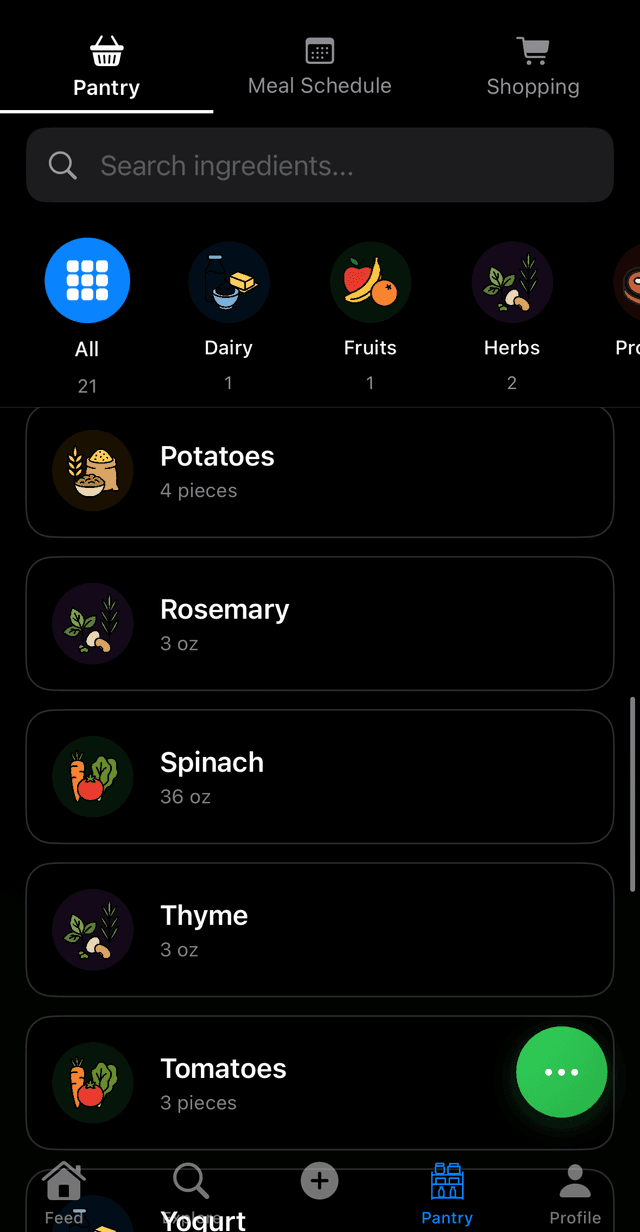640x1232 pixels.
Task: Open the Tomatoes item
Action: tap(300, 1083)
